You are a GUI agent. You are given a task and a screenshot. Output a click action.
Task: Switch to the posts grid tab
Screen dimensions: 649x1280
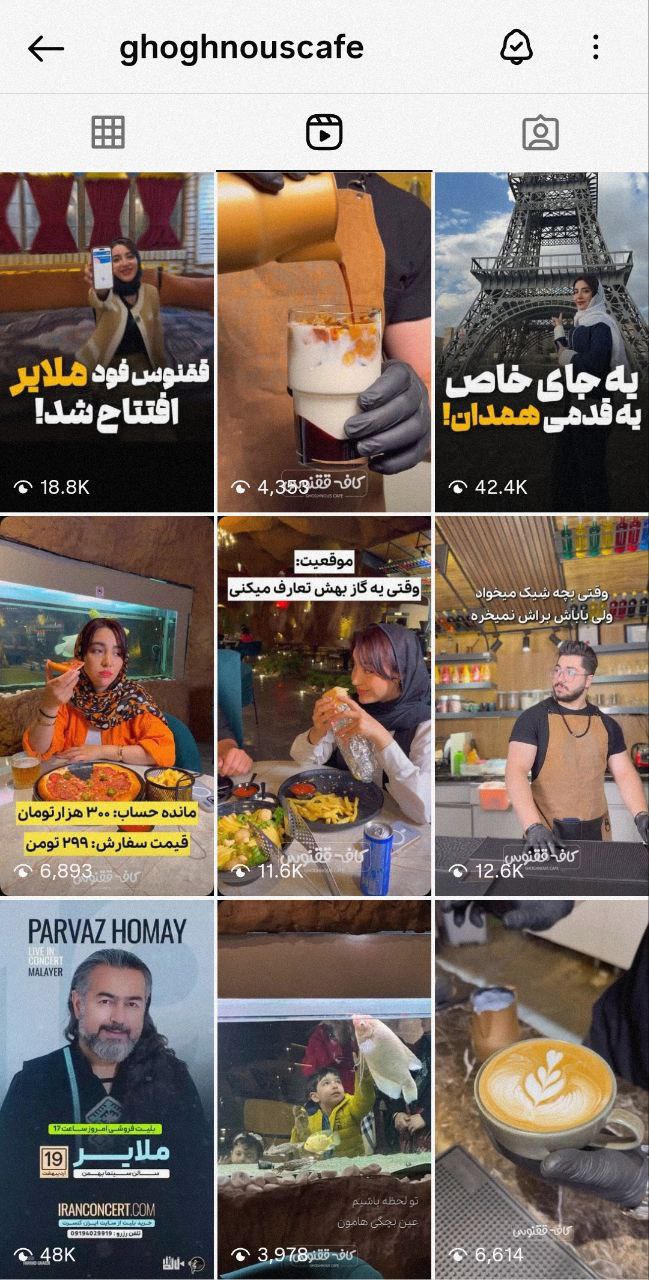point(108,132)
